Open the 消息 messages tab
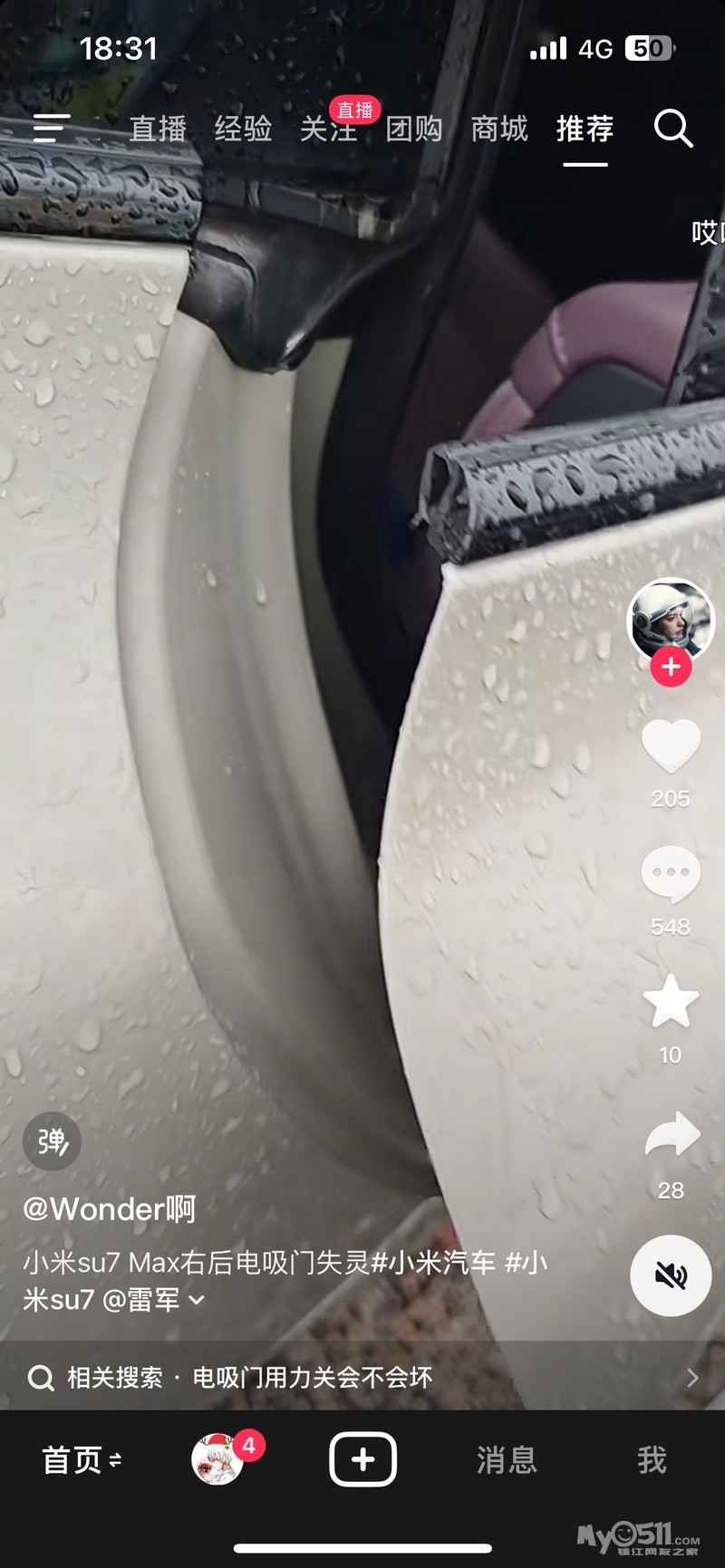The image size is (725, 1568). click(x=507, y=1460)
